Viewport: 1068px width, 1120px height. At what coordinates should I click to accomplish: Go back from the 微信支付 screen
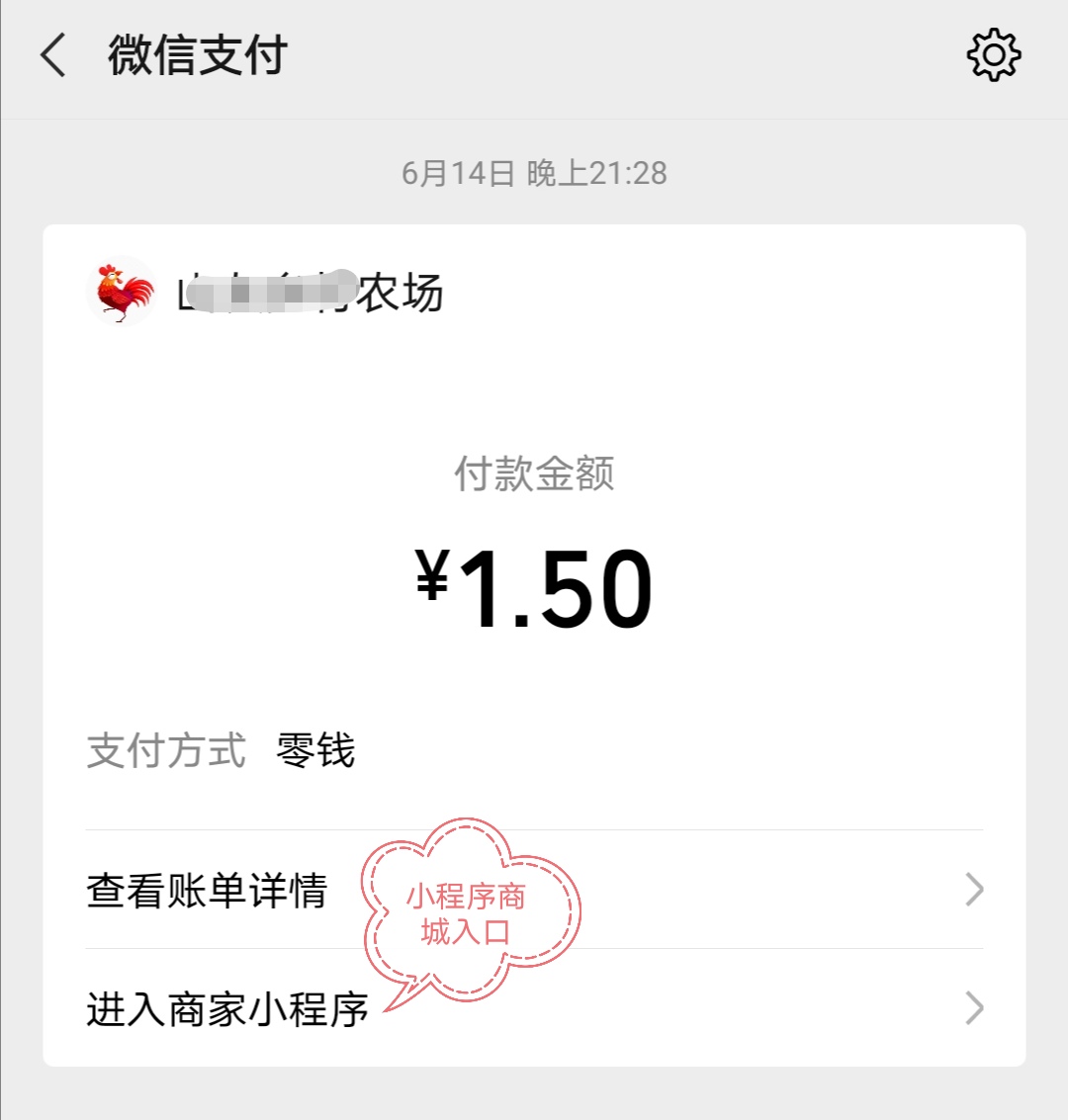point(54,55)
